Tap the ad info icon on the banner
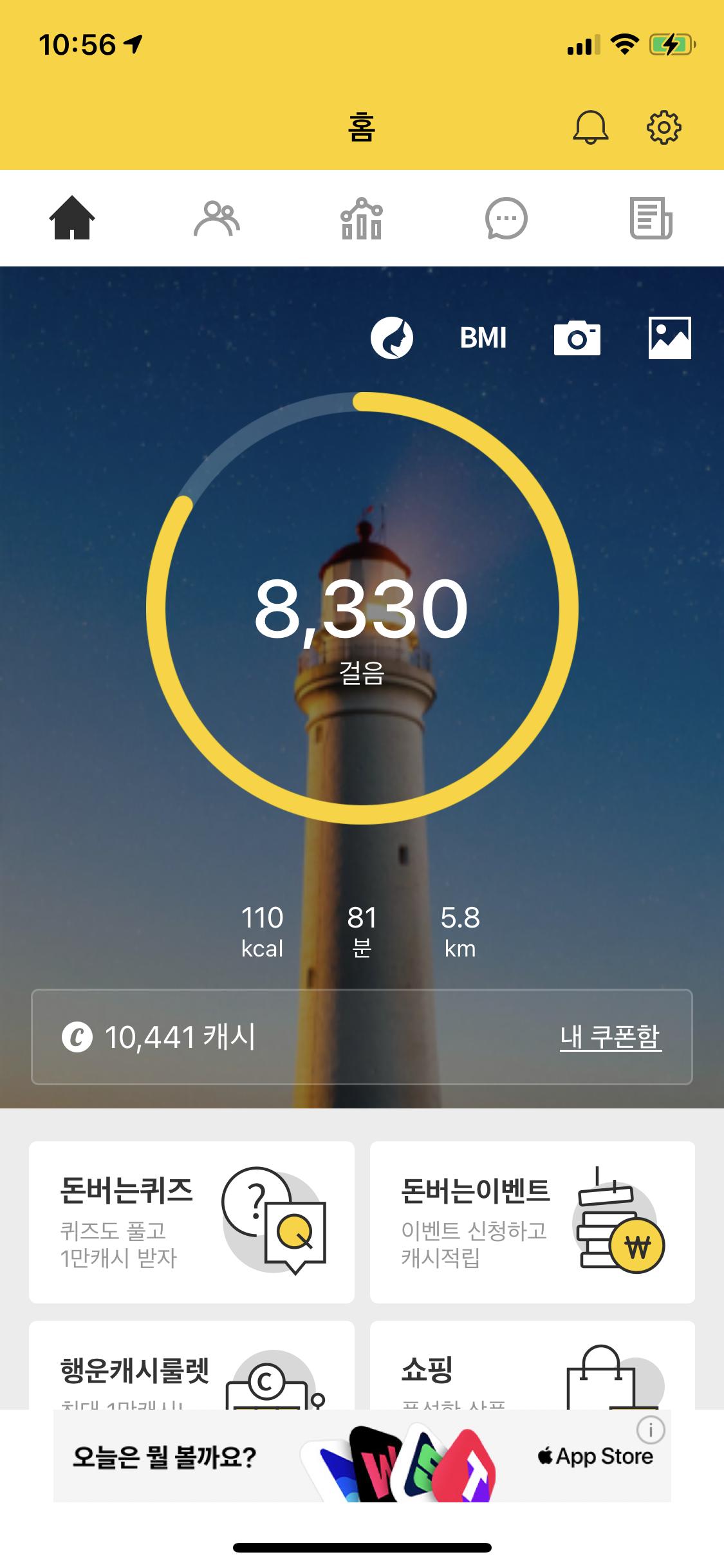The image size is (724, 1568). click(x=651, y=1430)
